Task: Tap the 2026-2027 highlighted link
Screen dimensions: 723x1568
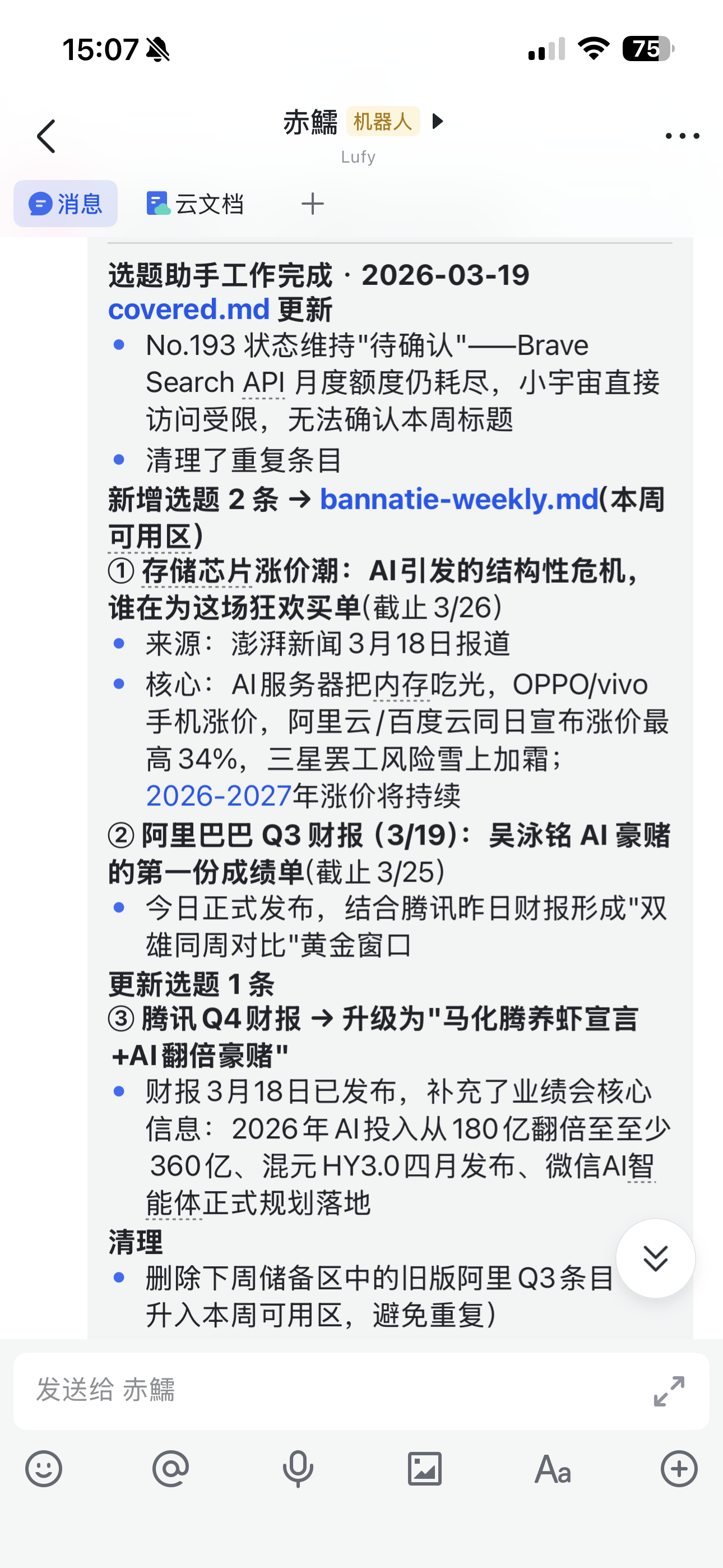Action: [219, 796]
